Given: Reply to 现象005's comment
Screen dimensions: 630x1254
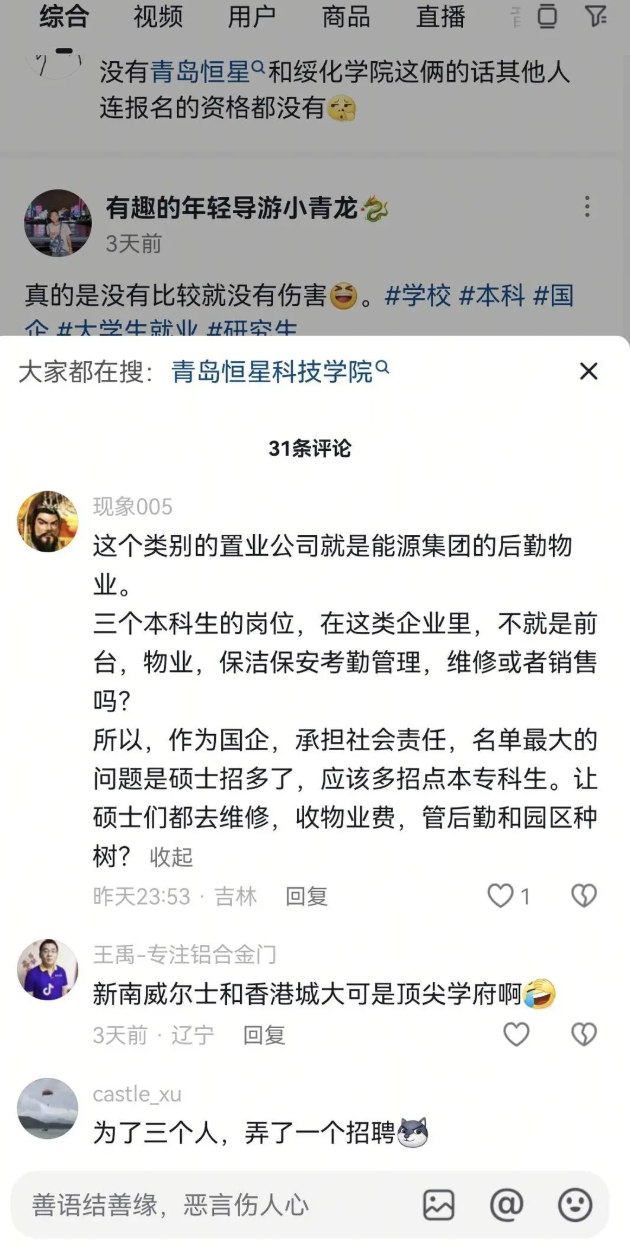Looking at the screenshot, I should (x=306, y=896).
